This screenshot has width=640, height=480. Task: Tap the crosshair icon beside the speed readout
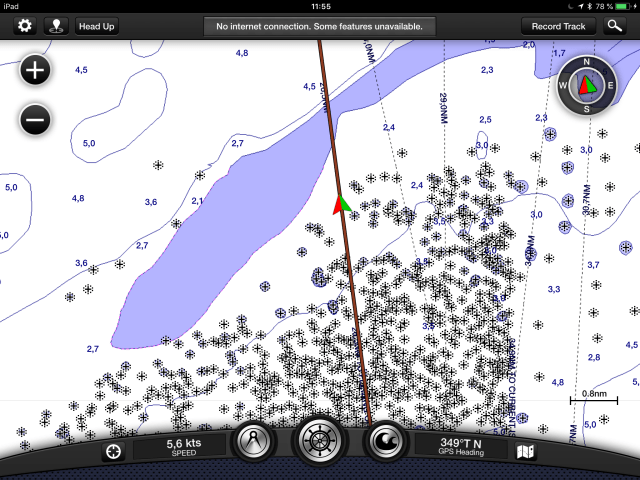[113, 452]
